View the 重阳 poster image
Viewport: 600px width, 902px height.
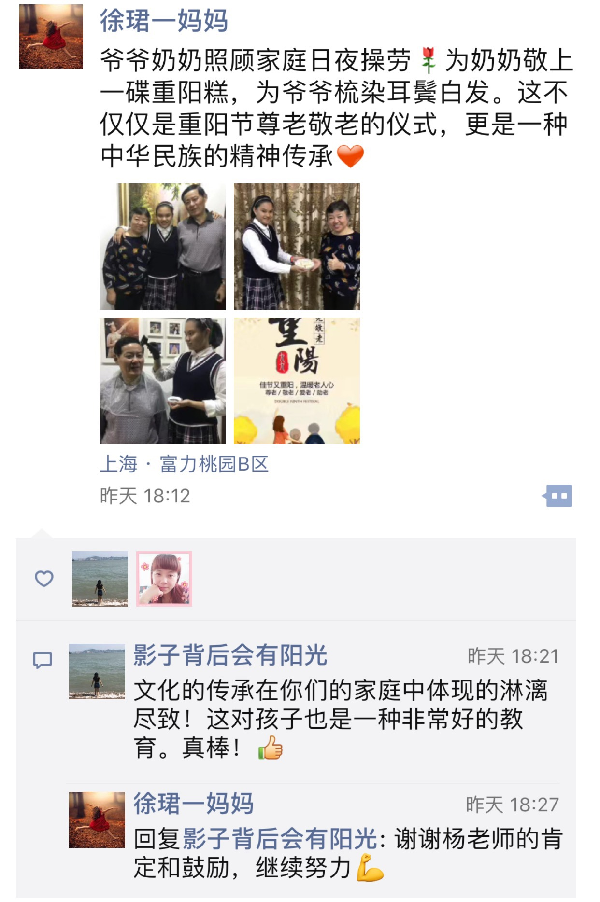[x=297, y=381]
